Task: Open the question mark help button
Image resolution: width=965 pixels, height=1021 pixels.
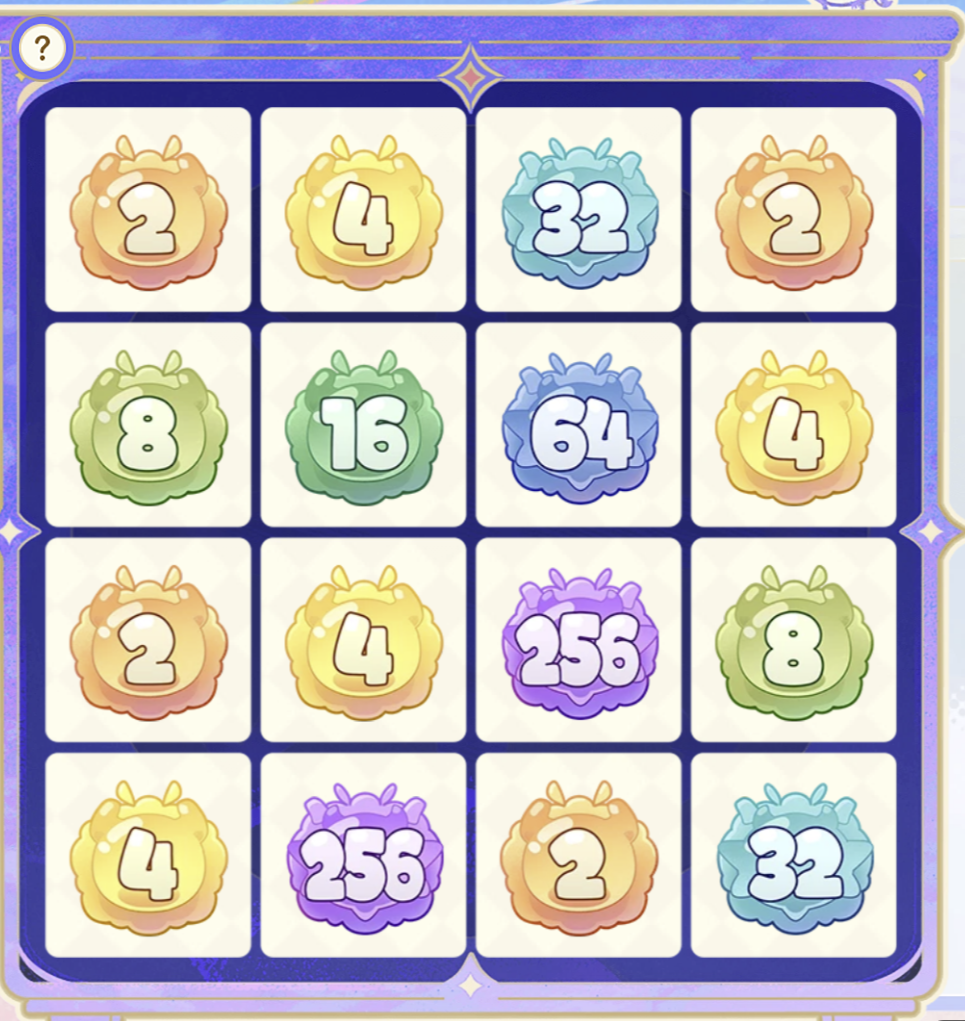Action: click(42, 47)
